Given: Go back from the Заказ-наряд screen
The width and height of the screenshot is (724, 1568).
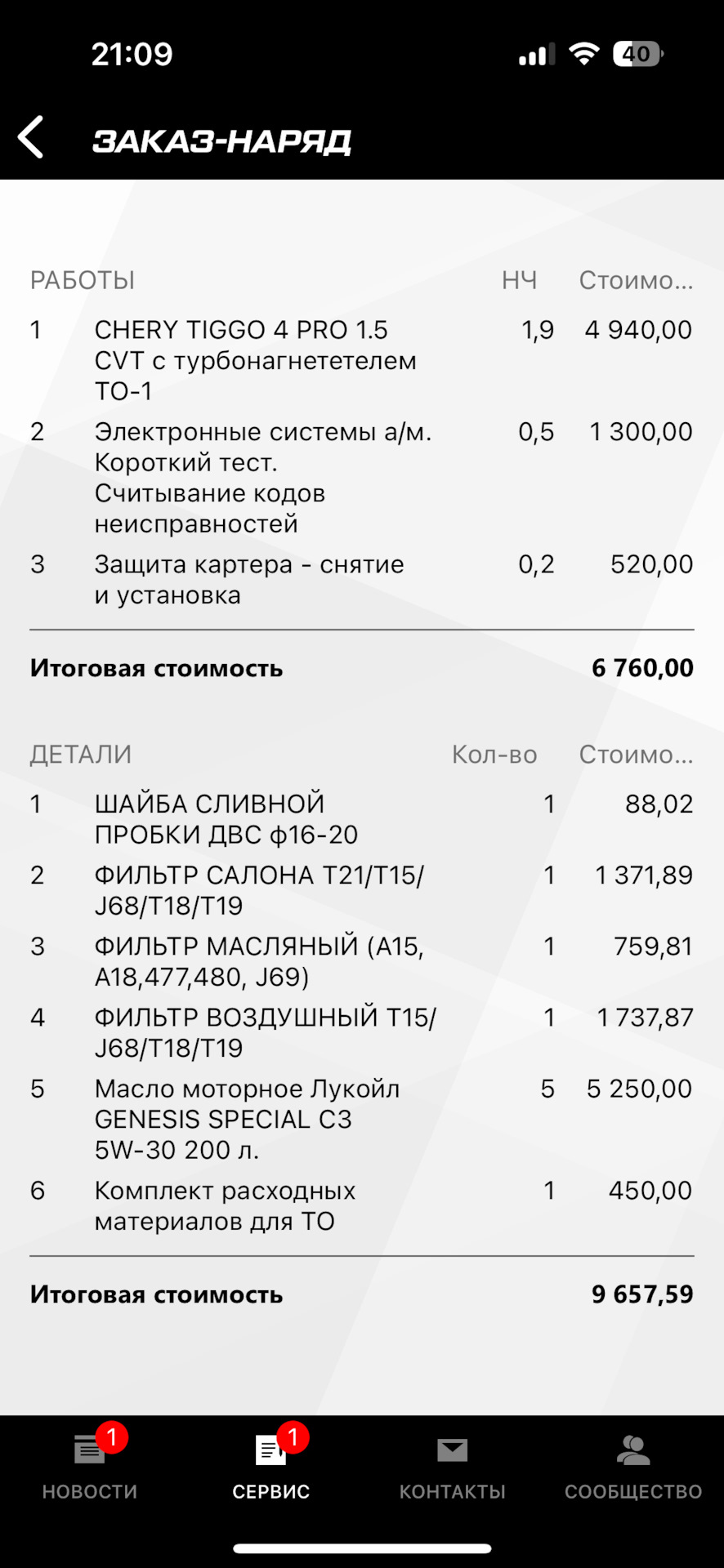Looking at the screenshot, I should pos(31,137).
